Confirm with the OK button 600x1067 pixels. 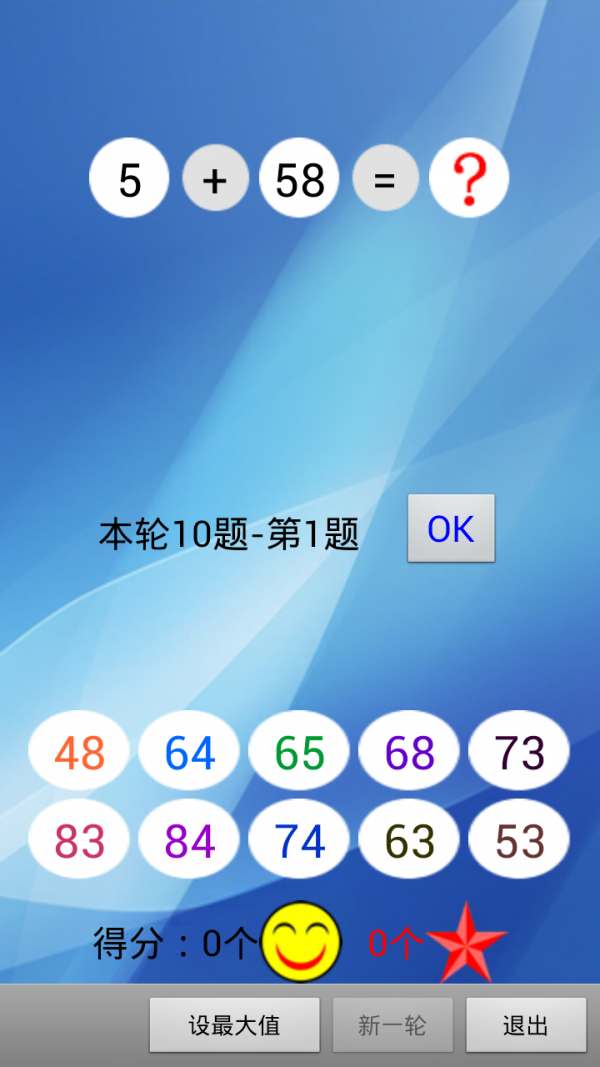[x=451, y=528]
